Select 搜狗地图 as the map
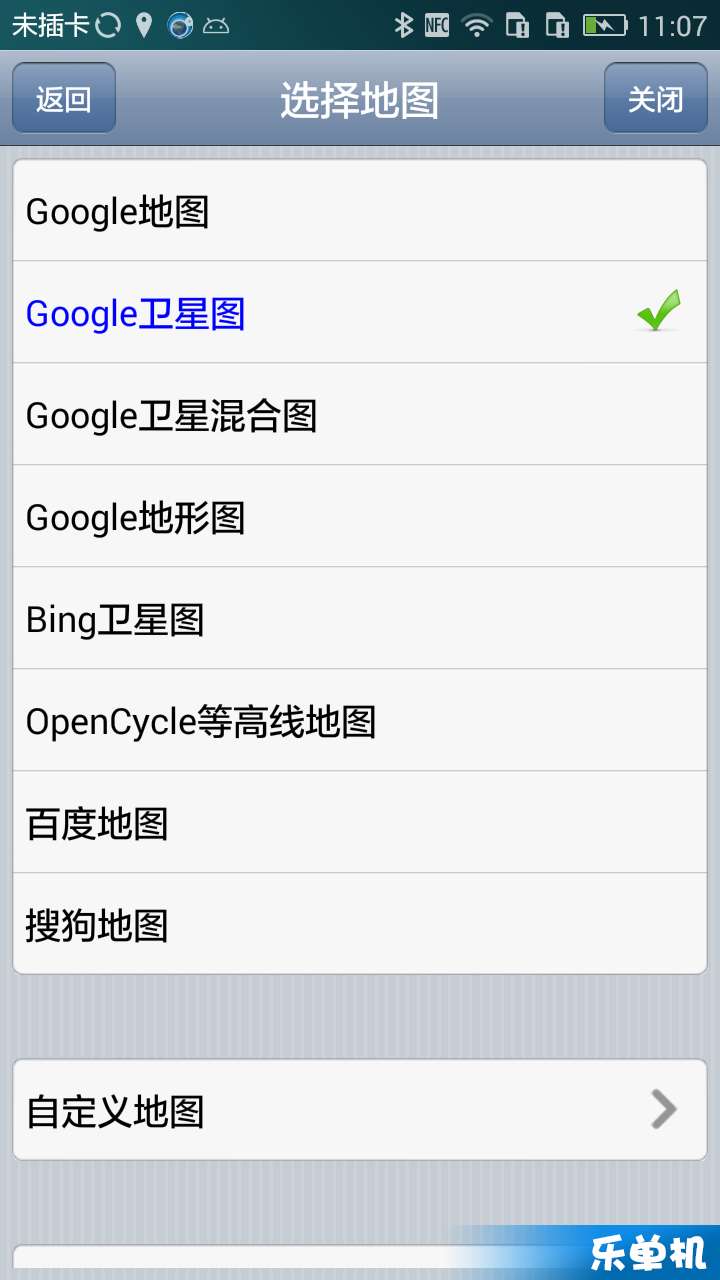This screenshot has width=720, height=1280. click(x=360, y=925)
